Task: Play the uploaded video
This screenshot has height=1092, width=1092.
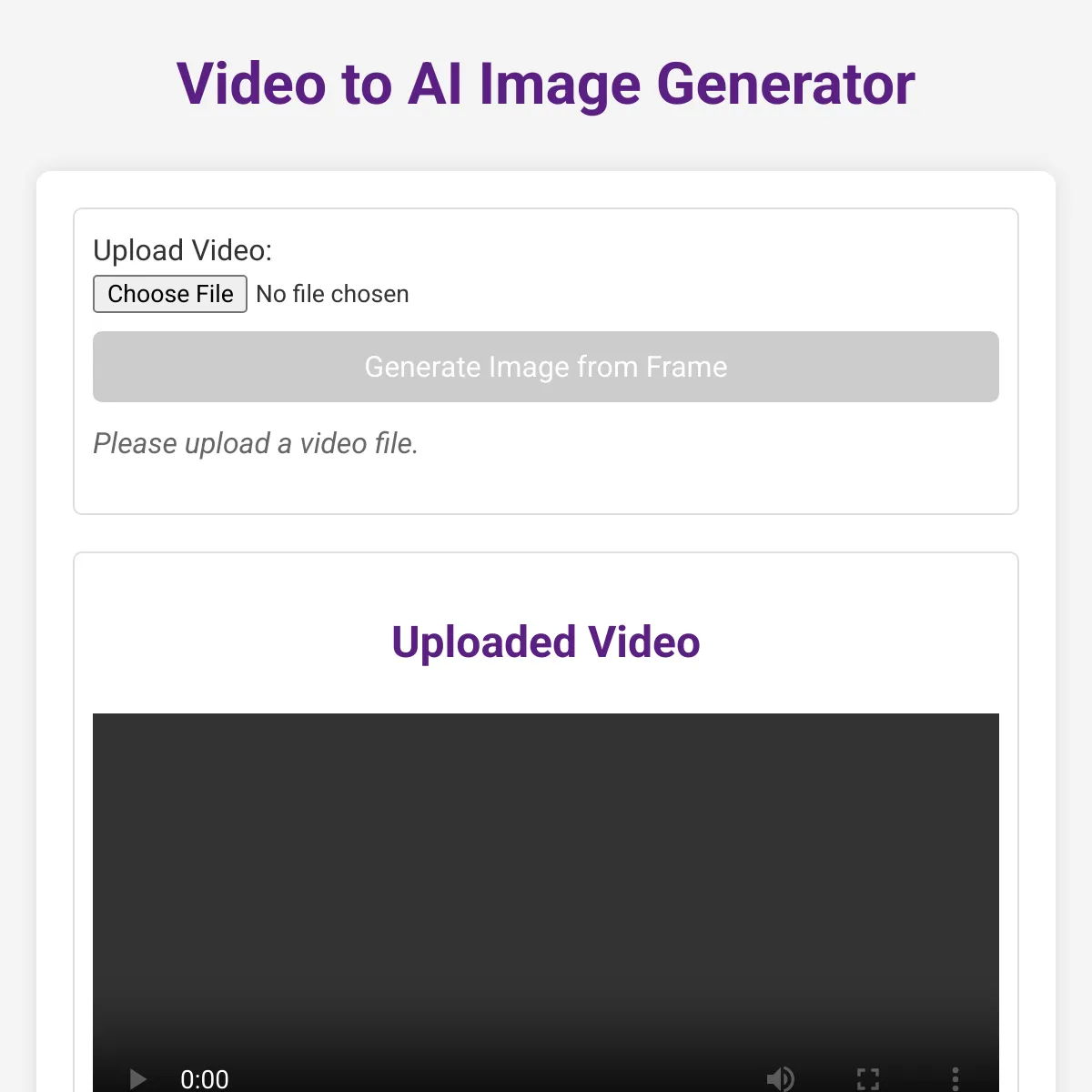Action: pyautogui.click(x=137, y=1079)
